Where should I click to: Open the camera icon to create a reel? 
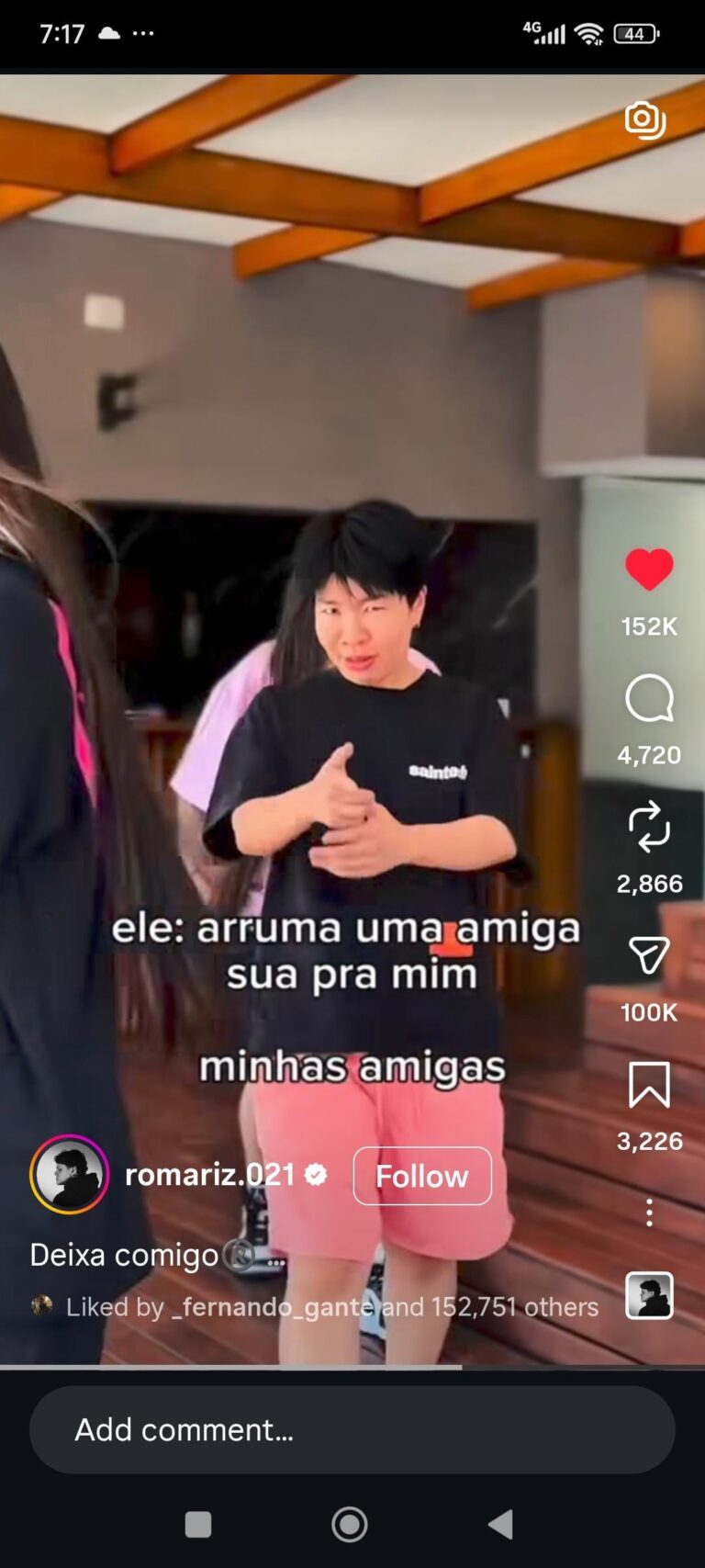click(x=644, y=119)
